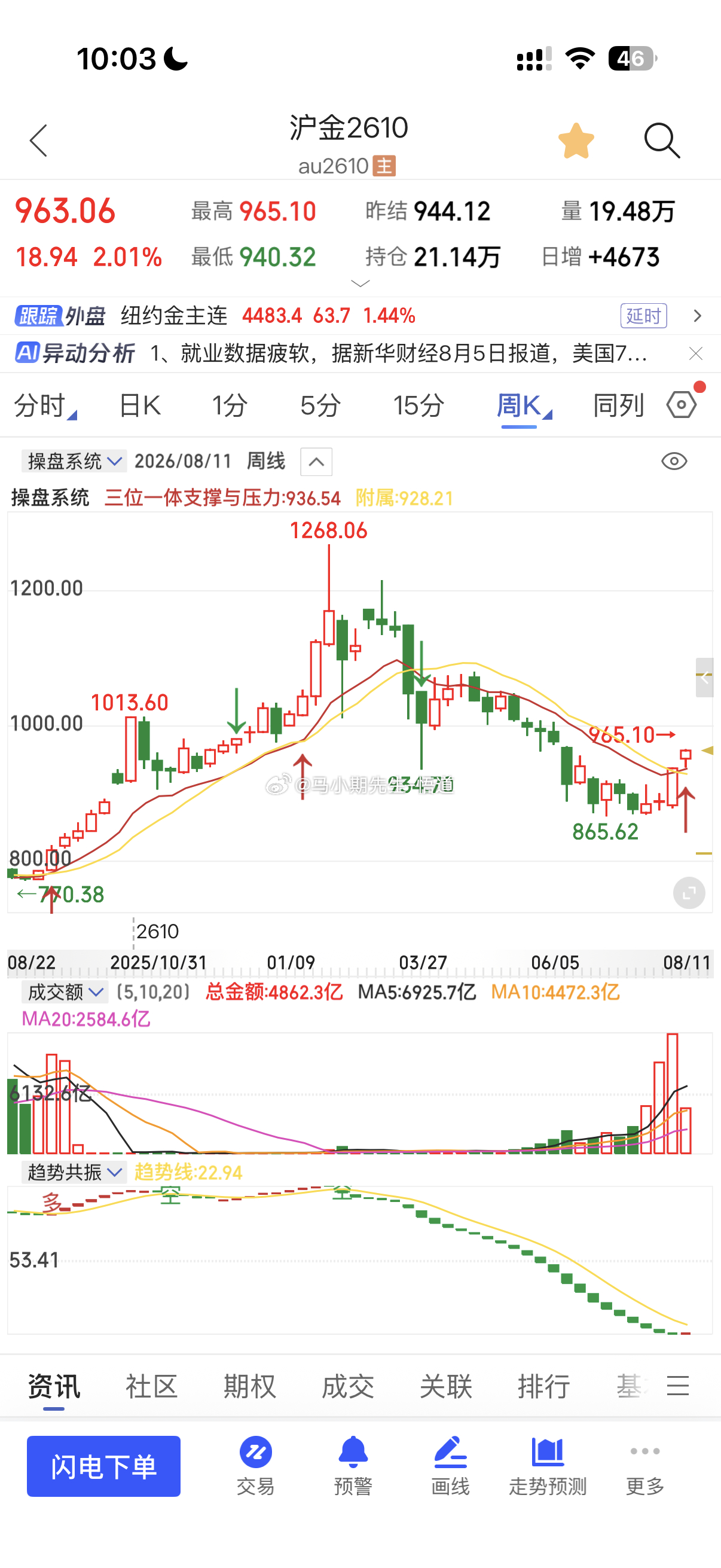The height and width of the screenshot is (1568, 721).
Task: Tap the 闪电下单 button
Action: click(103, 1466)
